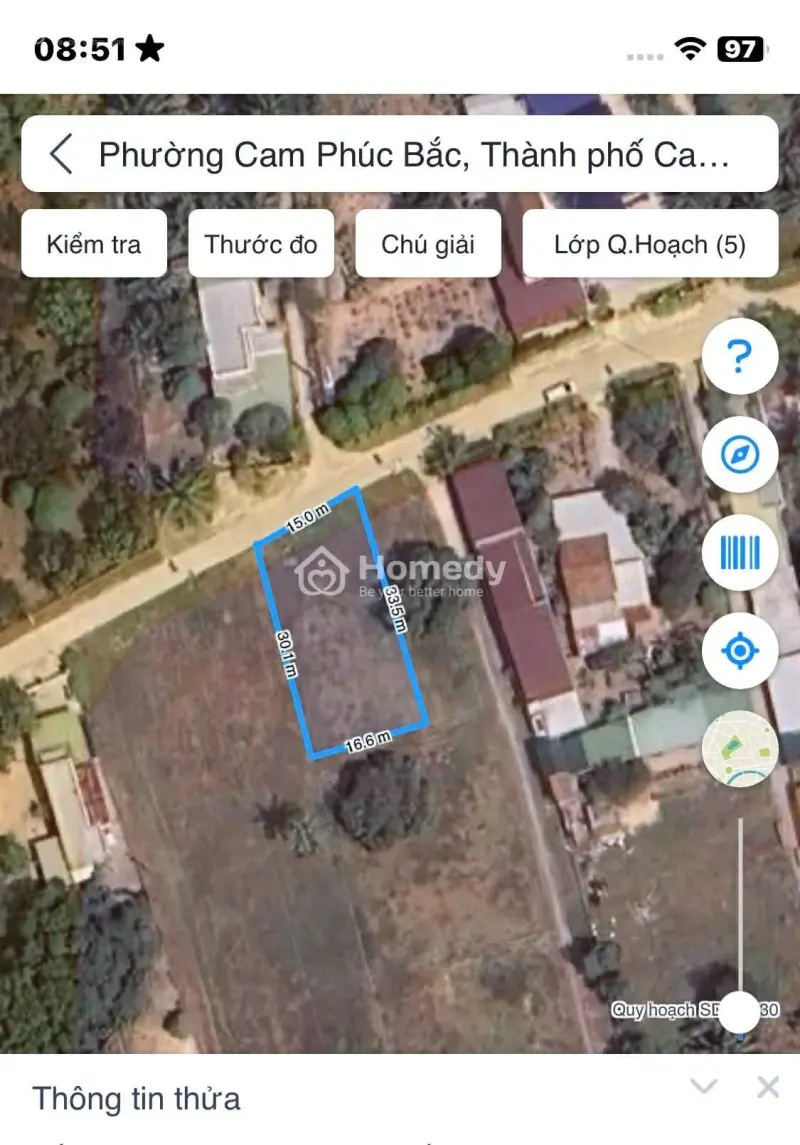This screenshot has height=1145, width=800.
Task: Close the Thông tin thửa panel
Action: [x=768, y=1087]
